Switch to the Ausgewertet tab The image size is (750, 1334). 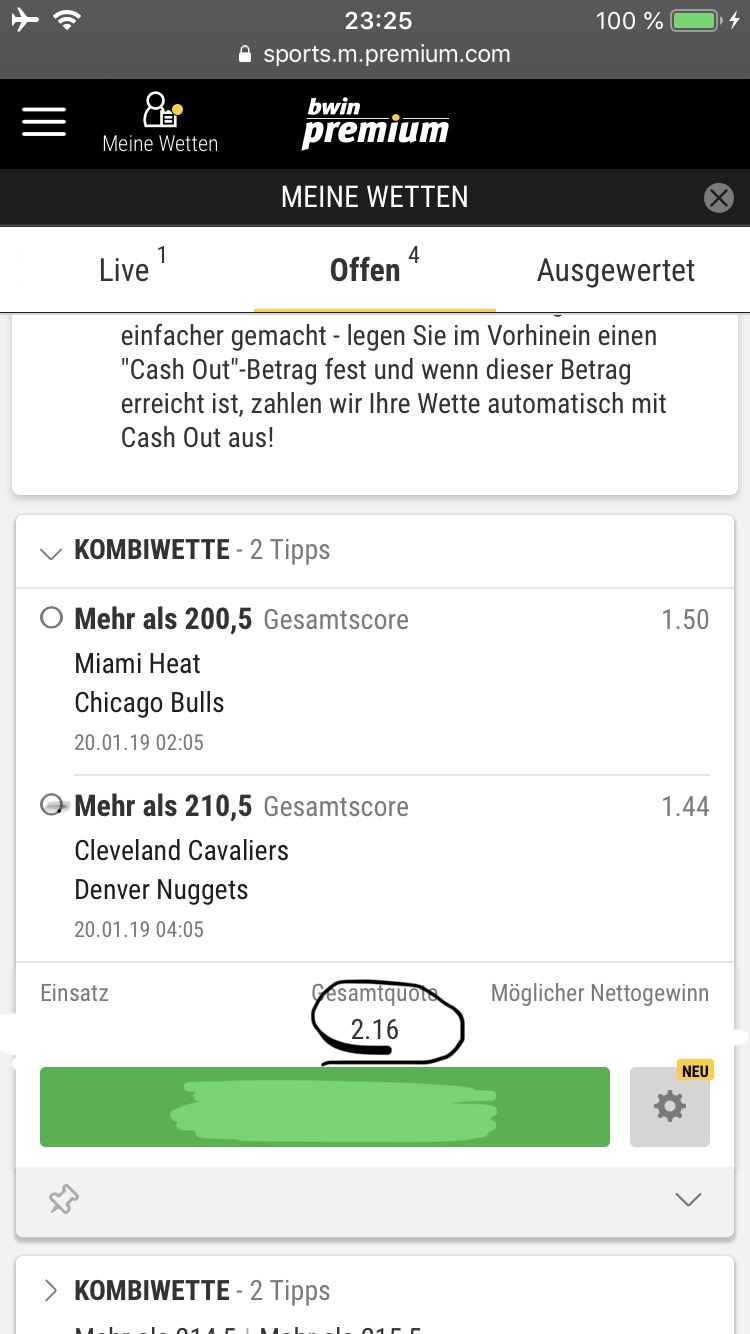pyautogui.click(x=615, y=270)
